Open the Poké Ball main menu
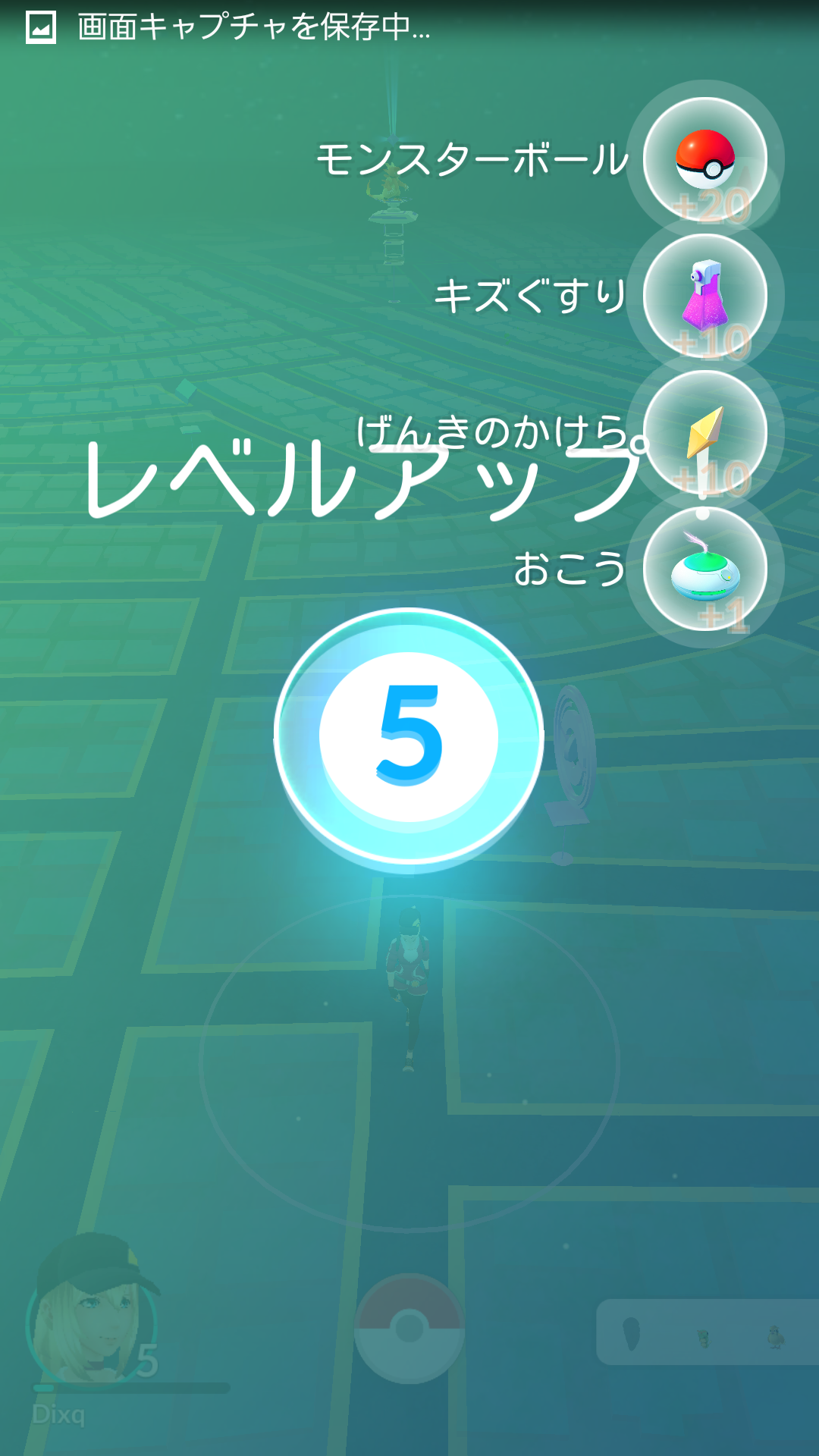The image size is (819, 1456). (x=409, y=1327)
